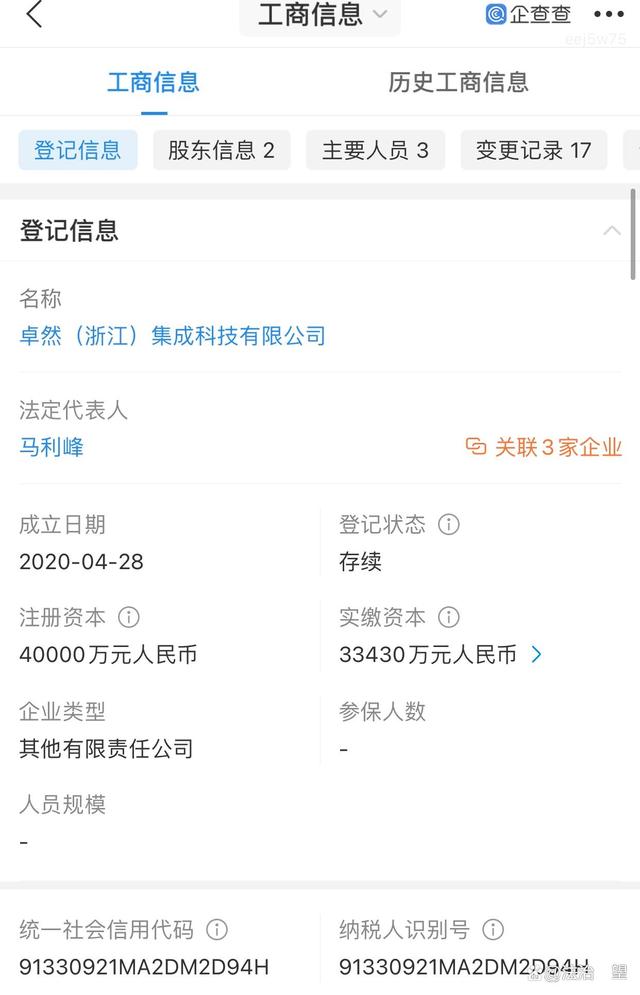Open the three-dot overflow menu

pos(609,15)
